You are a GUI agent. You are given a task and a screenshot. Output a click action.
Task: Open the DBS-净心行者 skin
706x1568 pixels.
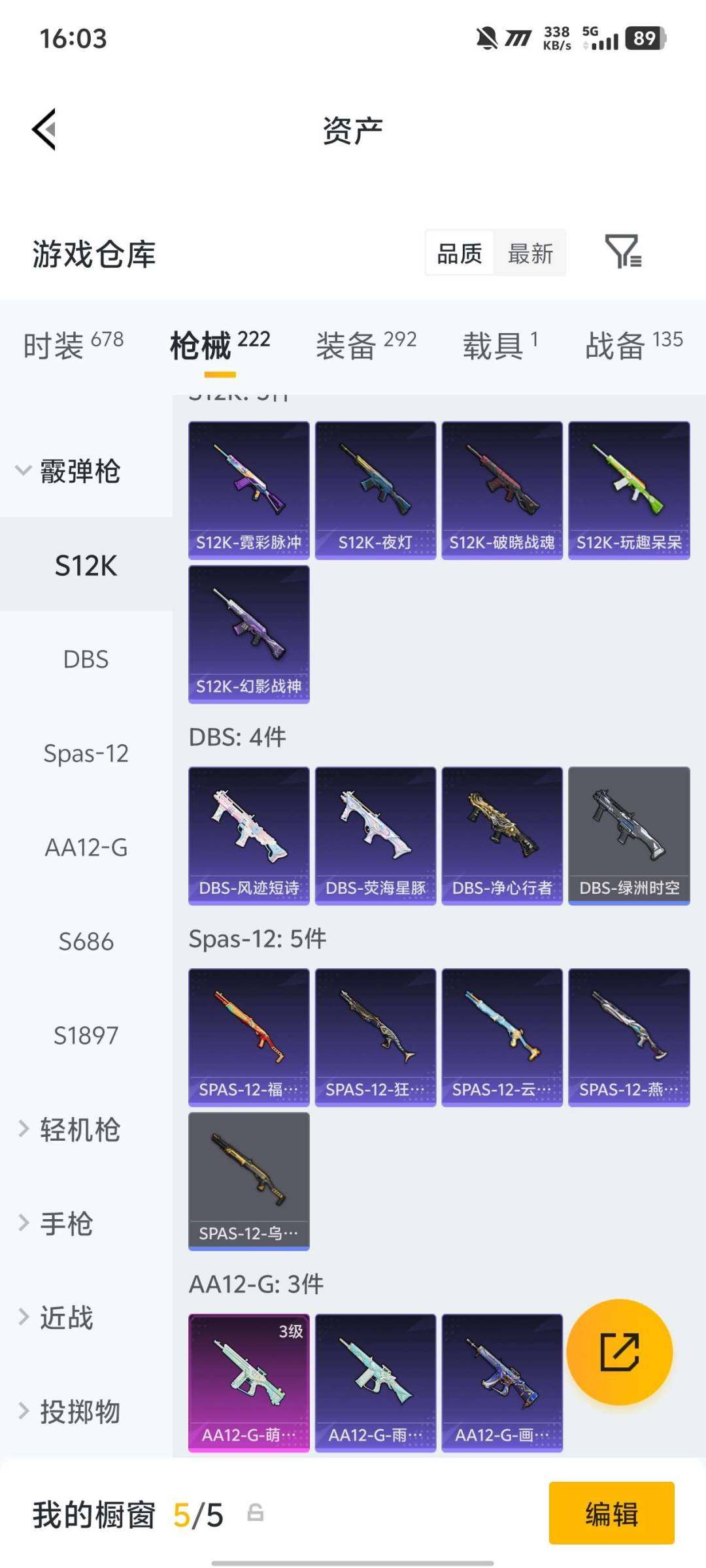click(501, 835)
